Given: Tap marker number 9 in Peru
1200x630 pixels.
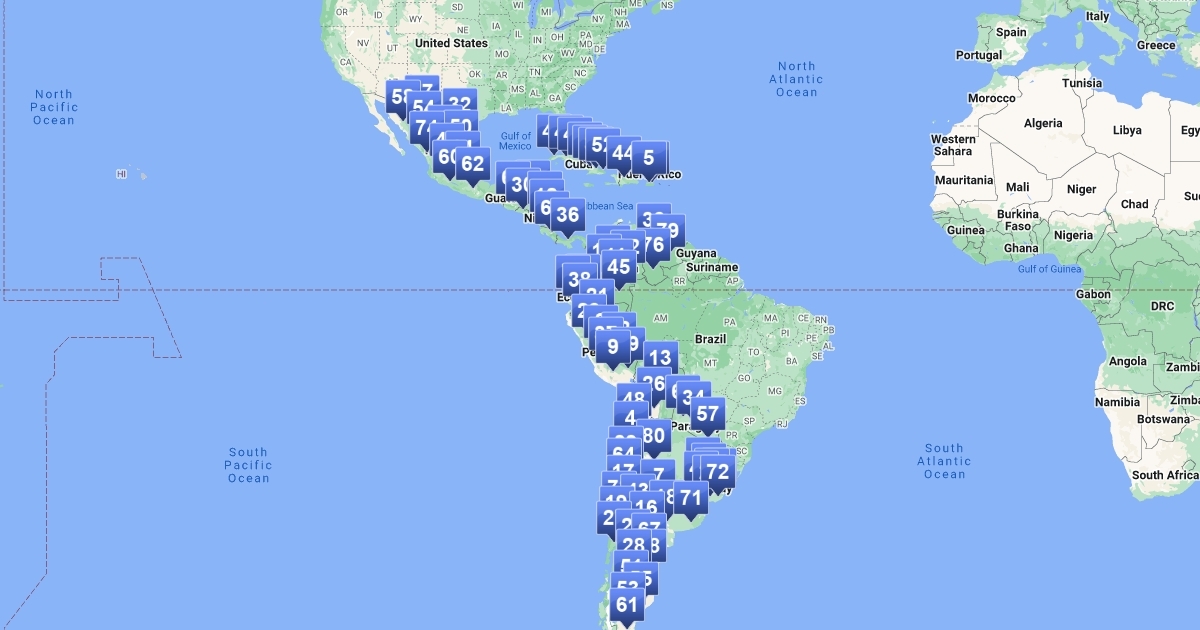Looking at the screenshot, I should point(613,346).
